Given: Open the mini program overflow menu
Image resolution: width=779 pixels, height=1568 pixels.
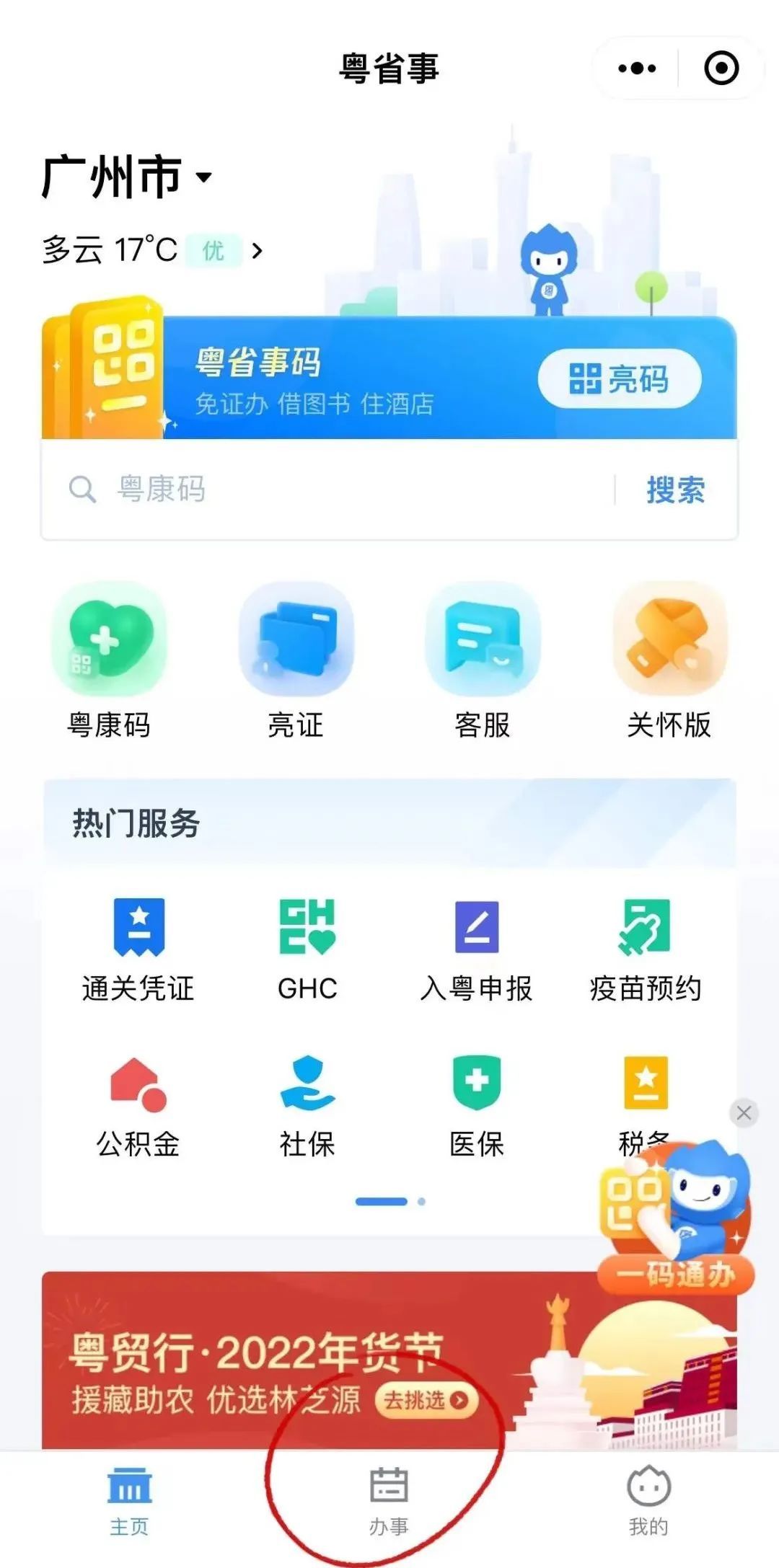Looking at the screenshot, I should coord(637,68).
